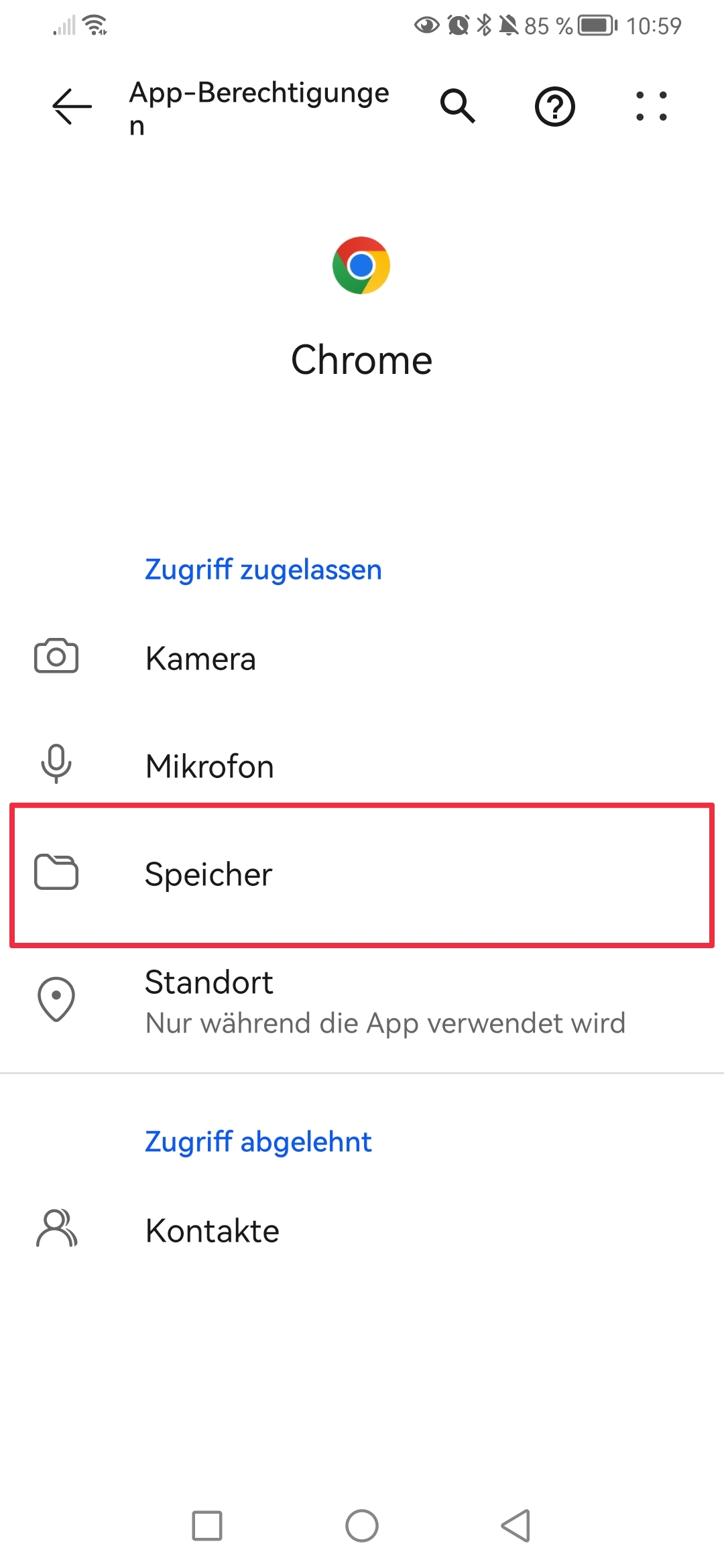Tap the system home button
Image resolution: width=724 pixels, height=1568 pixels.
point(362,1526)
